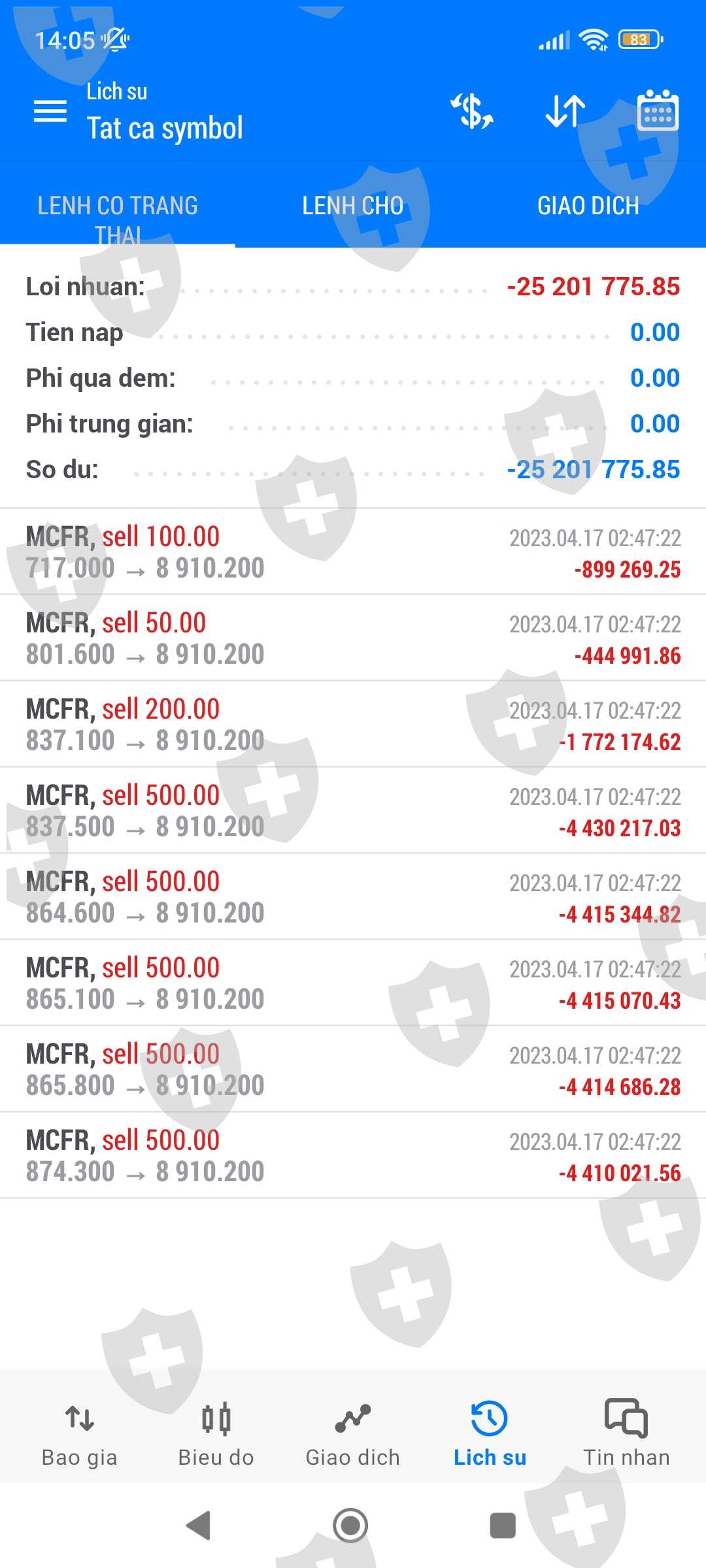Image resolution: width=706 pixels, height=1568 pixels.
Task: Change sort order with arrows icon
Action: coord(565,112)
